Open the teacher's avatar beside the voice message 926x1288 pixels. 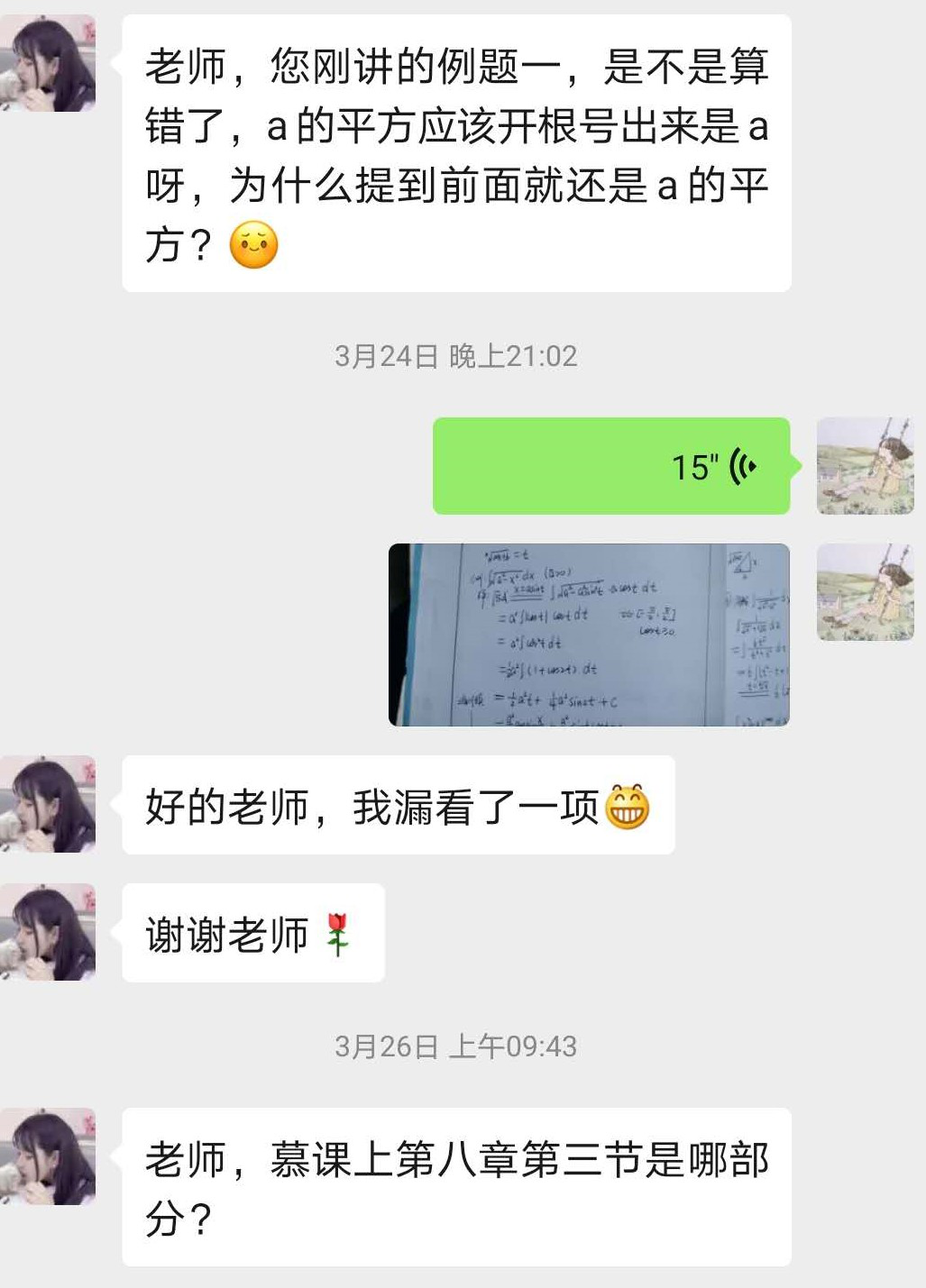[865, 466]
